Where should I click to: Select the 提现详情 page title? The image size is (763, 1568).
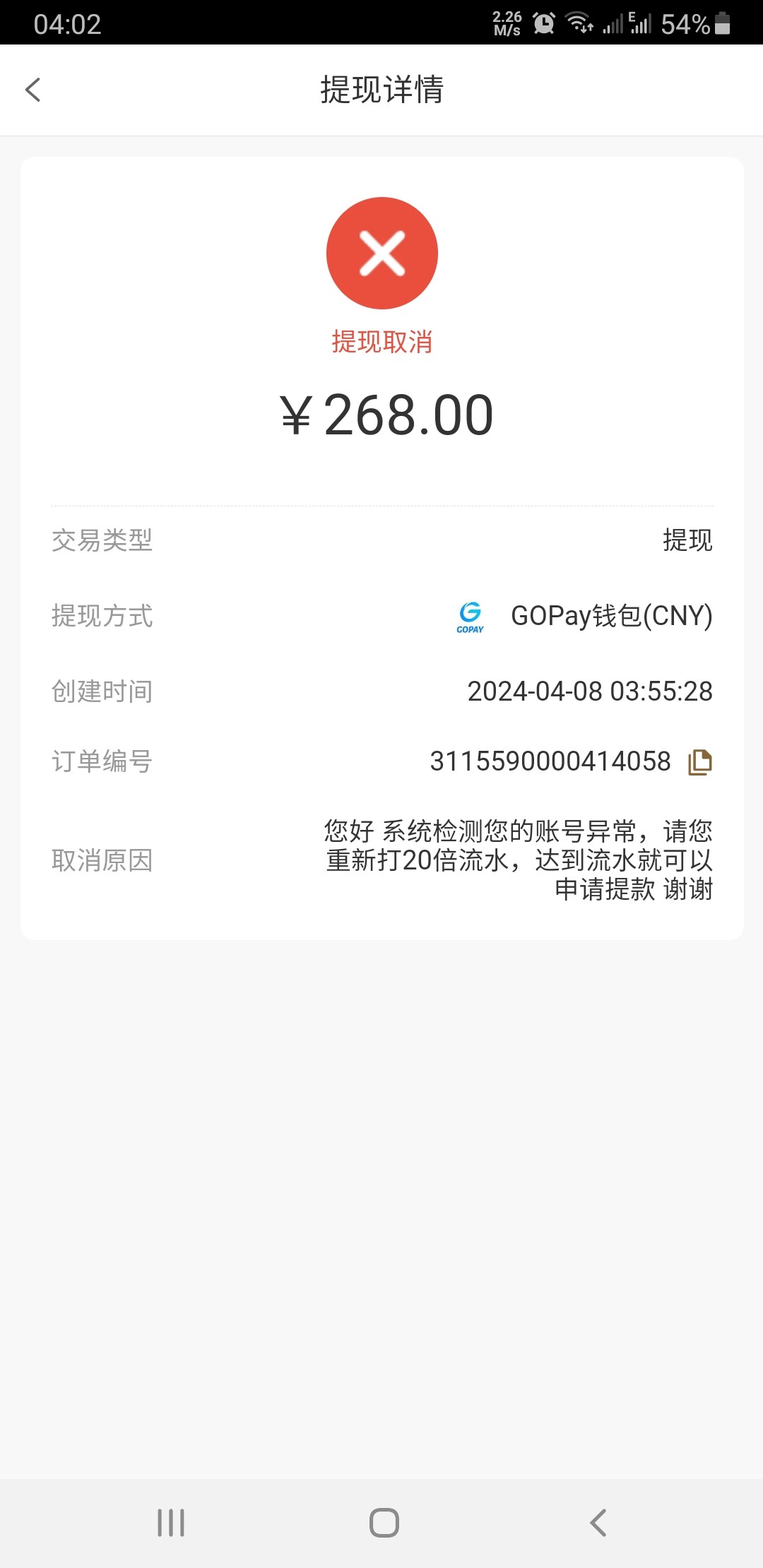(x=381, y=90)
